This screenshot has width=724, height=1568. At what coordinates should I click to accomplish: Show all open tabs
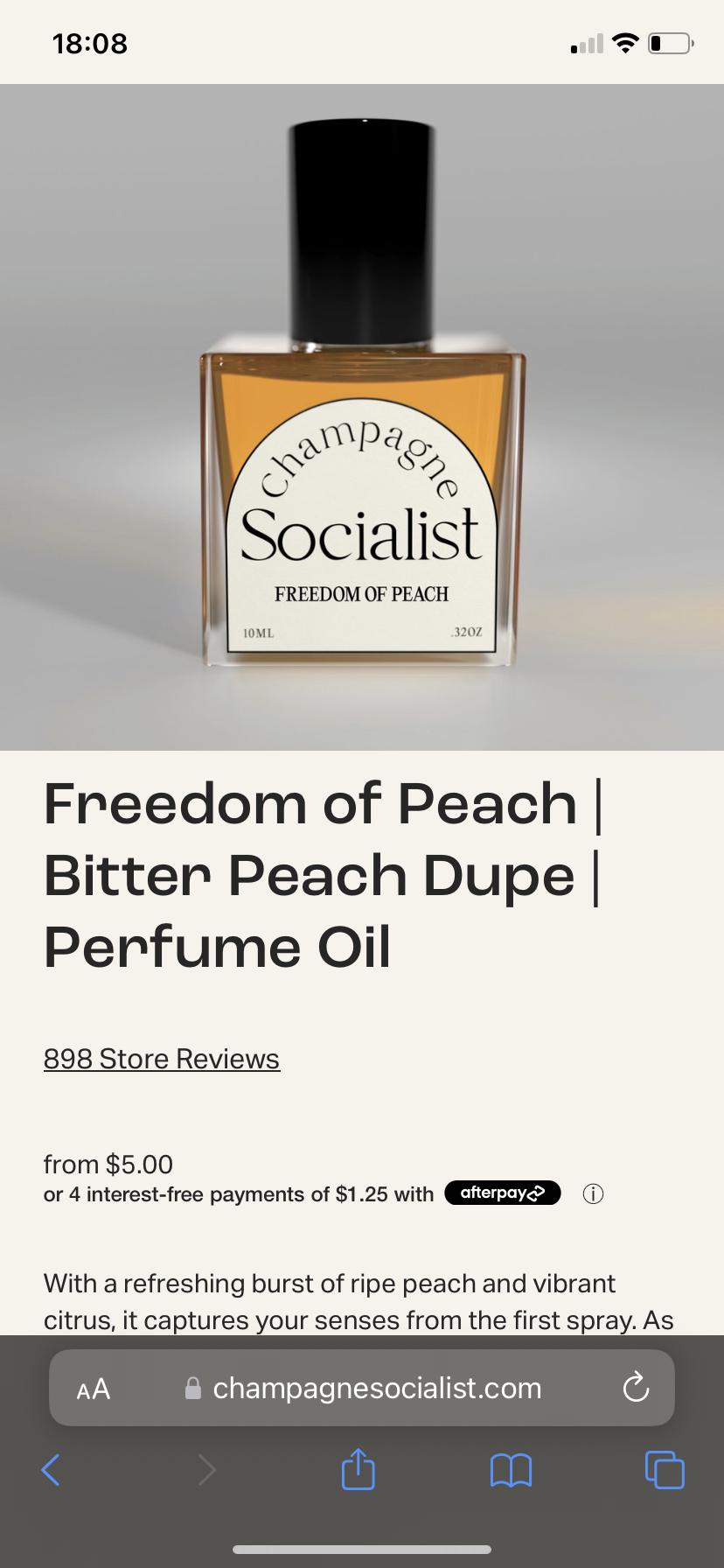[x=665, y=1469]
